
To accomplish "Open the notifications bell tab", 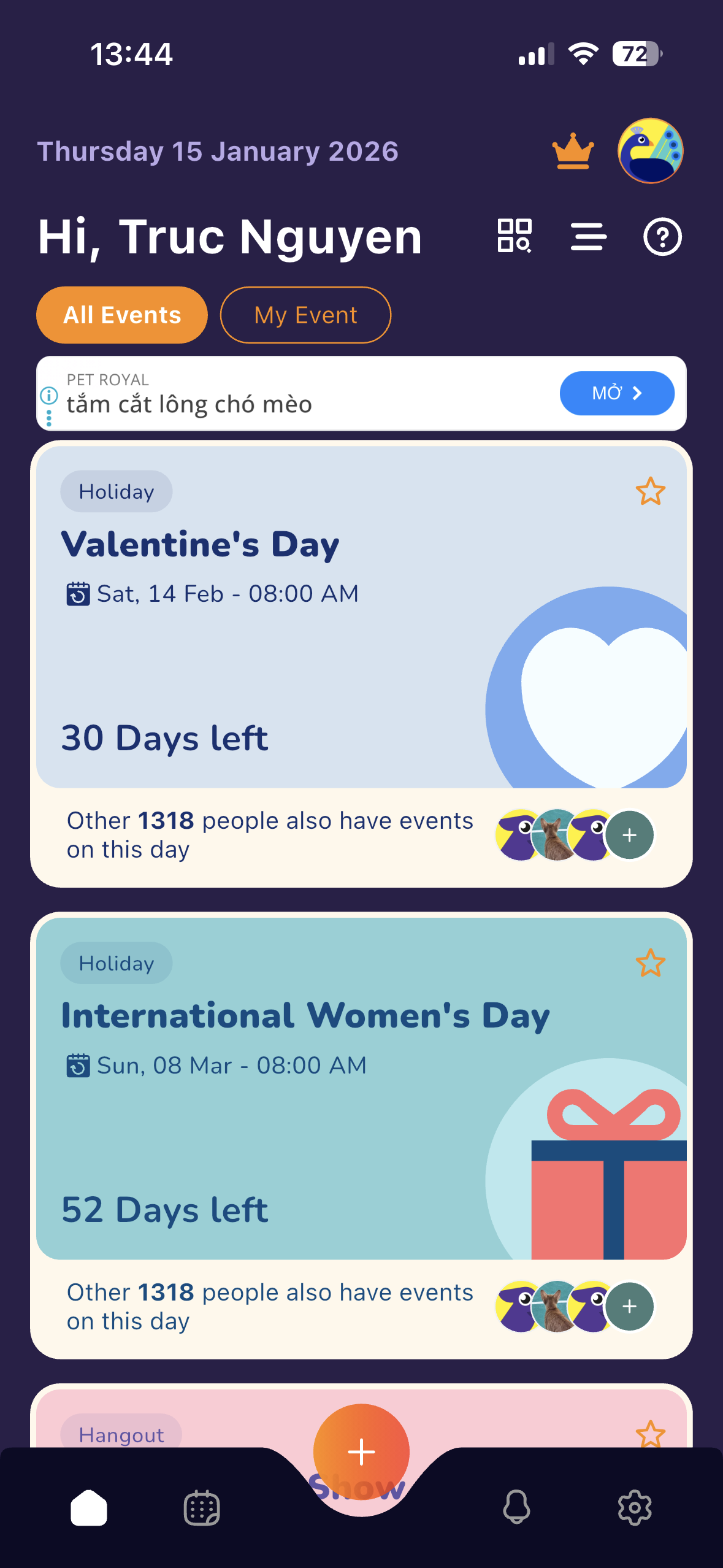I will tap(516, 1507).
